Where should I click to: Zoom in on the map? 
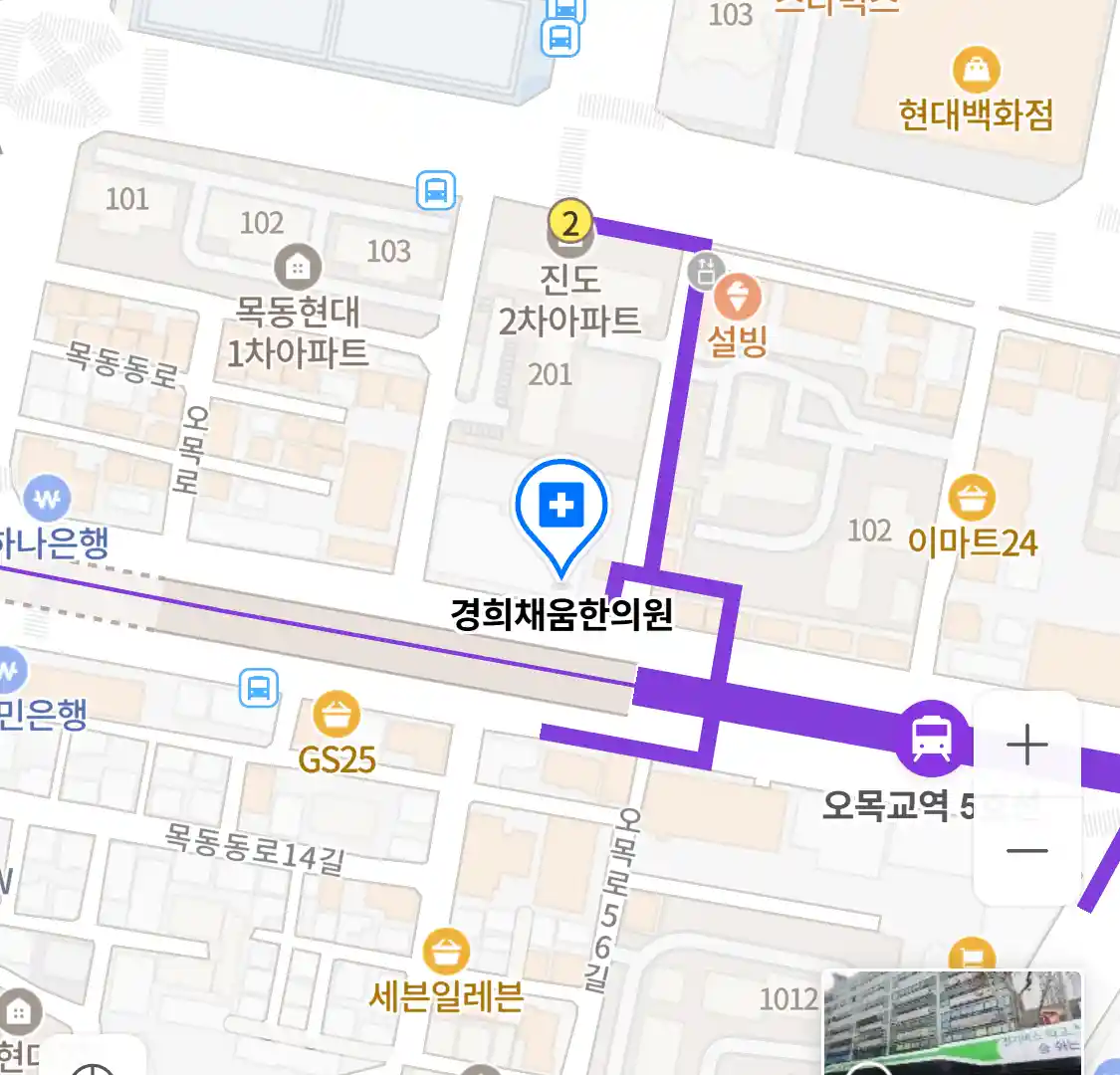pos(1026,745)
